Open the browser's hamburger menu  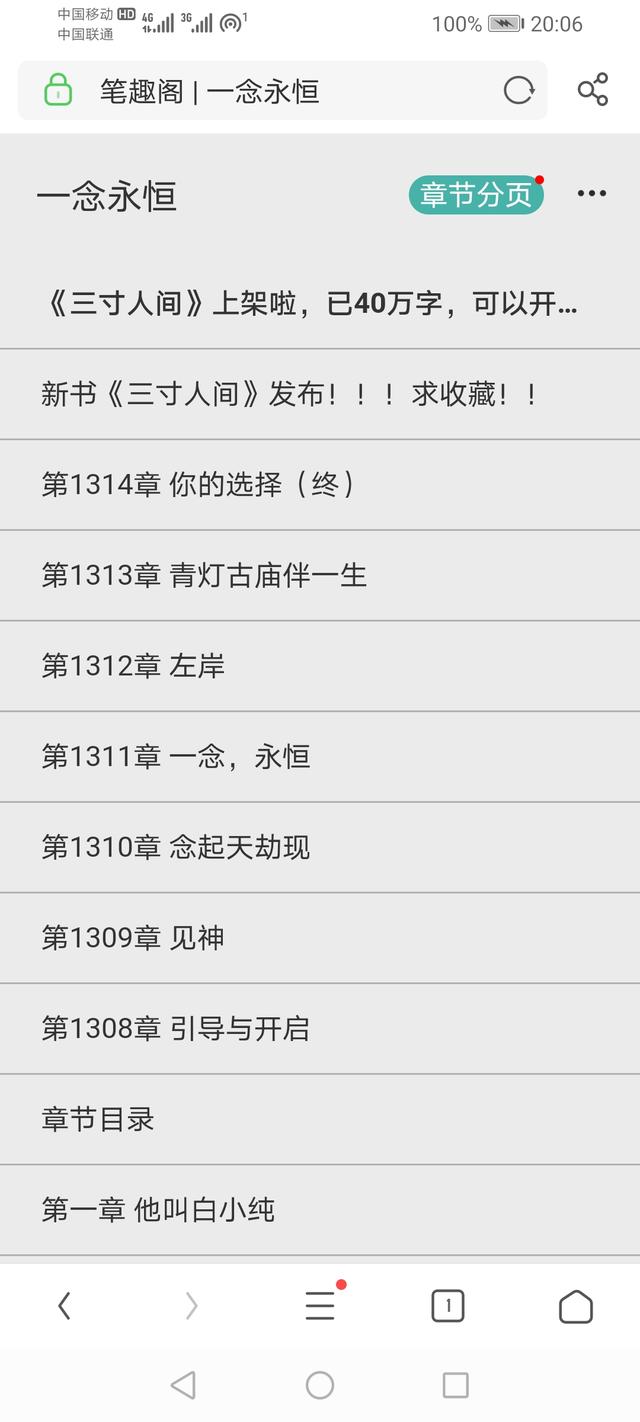coord(320,1306)
